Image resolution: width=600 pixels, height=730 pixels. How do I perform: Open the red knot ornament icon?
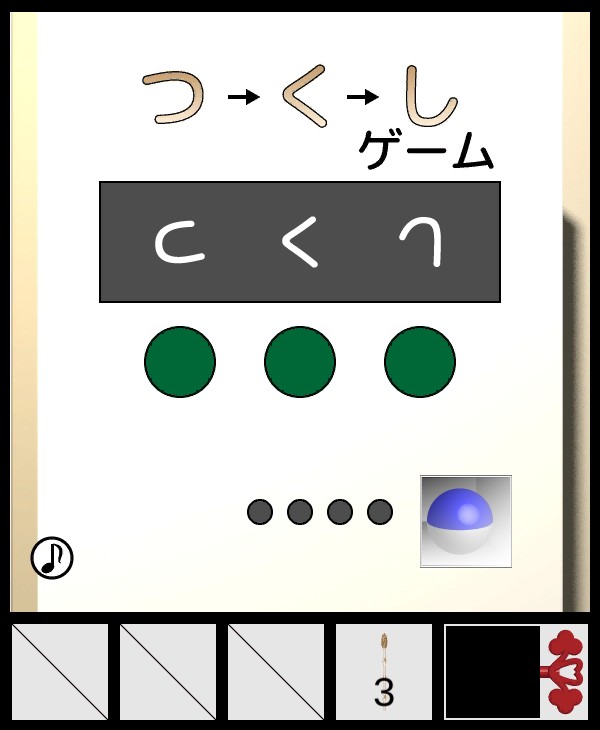point(568,672)
